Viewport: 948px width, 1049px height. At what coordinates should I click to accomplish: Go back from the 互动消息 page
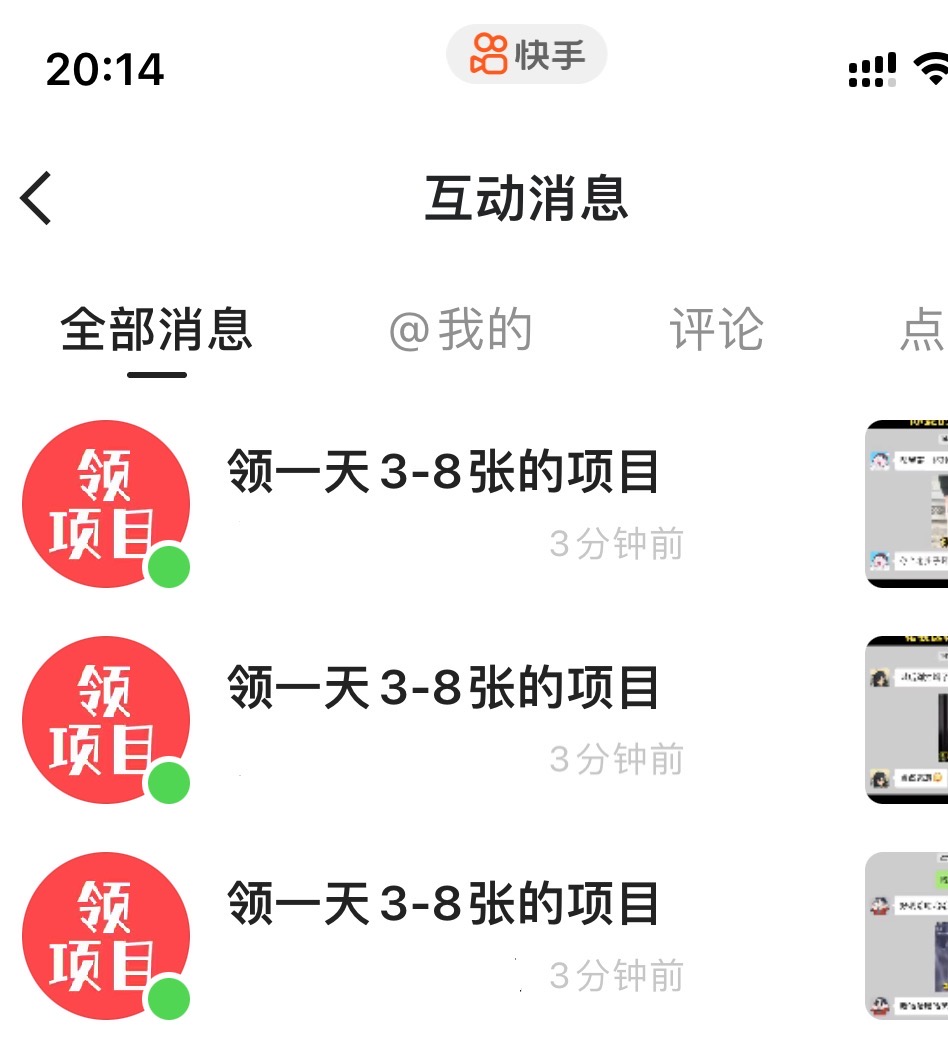37,197
